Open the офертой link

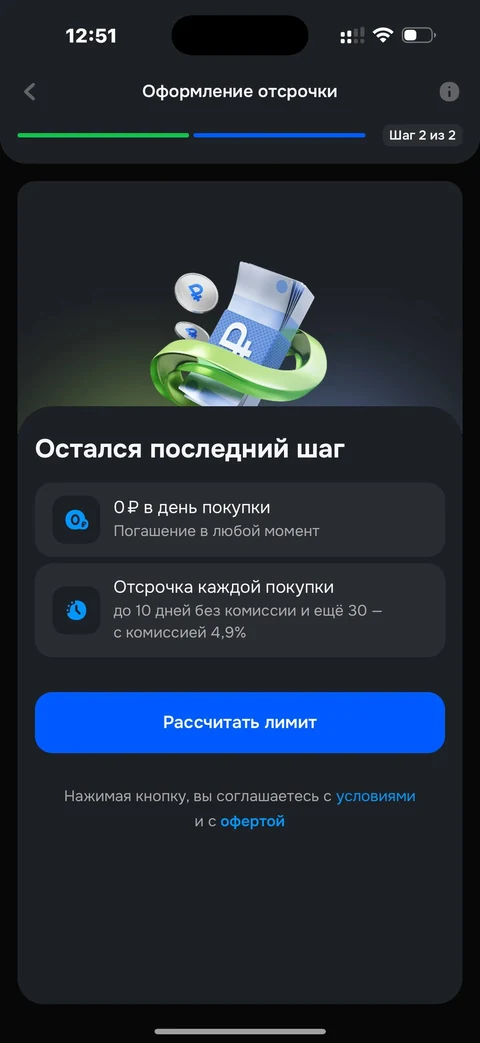click(x=253, y=821)
